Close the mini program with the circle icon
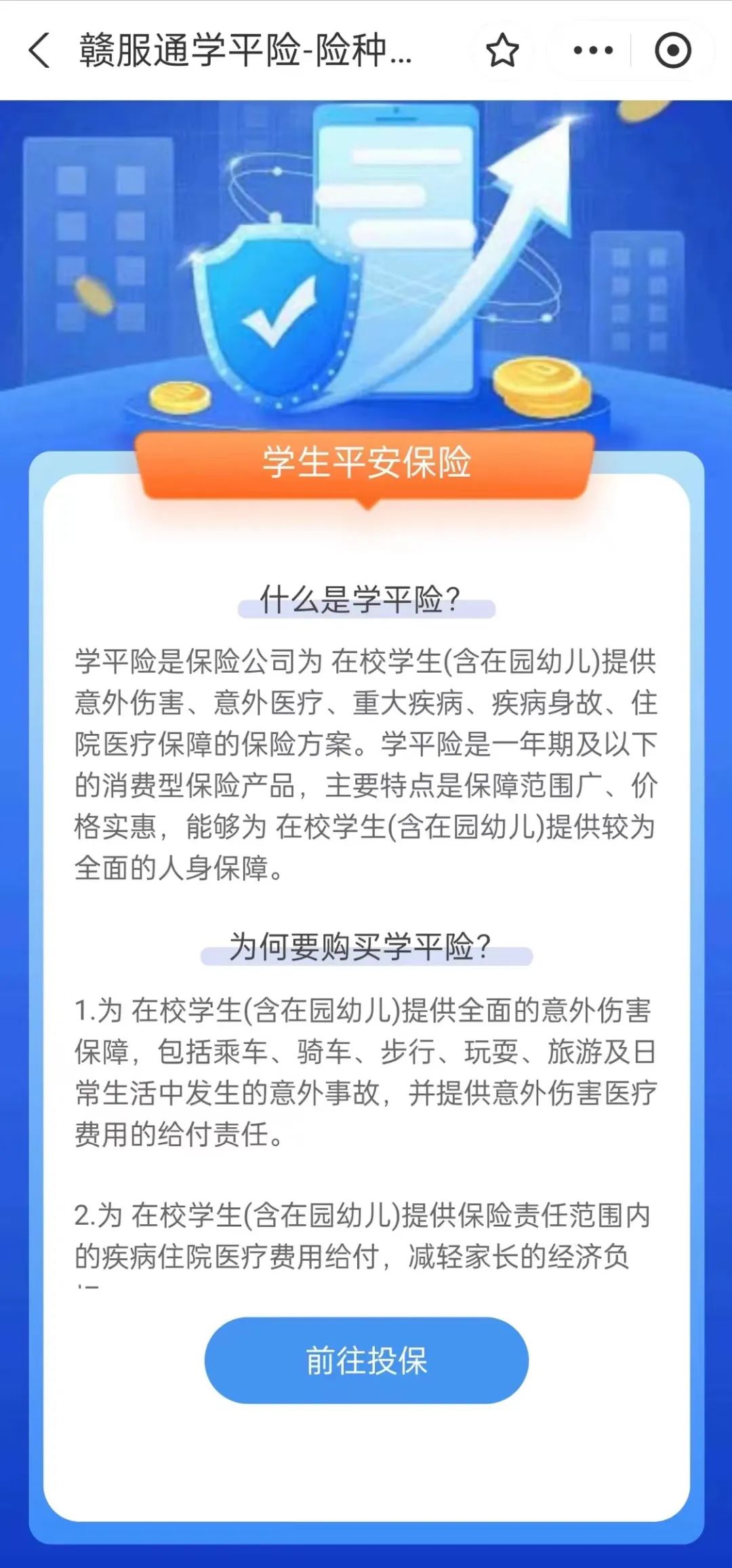 (x=672, y=50)
